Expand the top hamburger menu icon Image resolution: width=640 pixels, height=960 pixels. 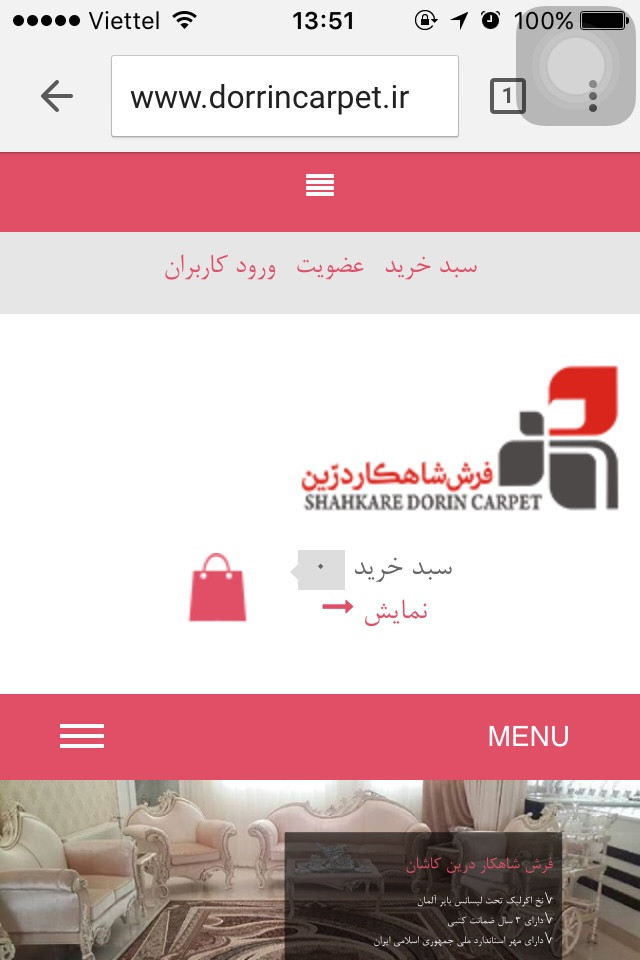click(320, 186)
